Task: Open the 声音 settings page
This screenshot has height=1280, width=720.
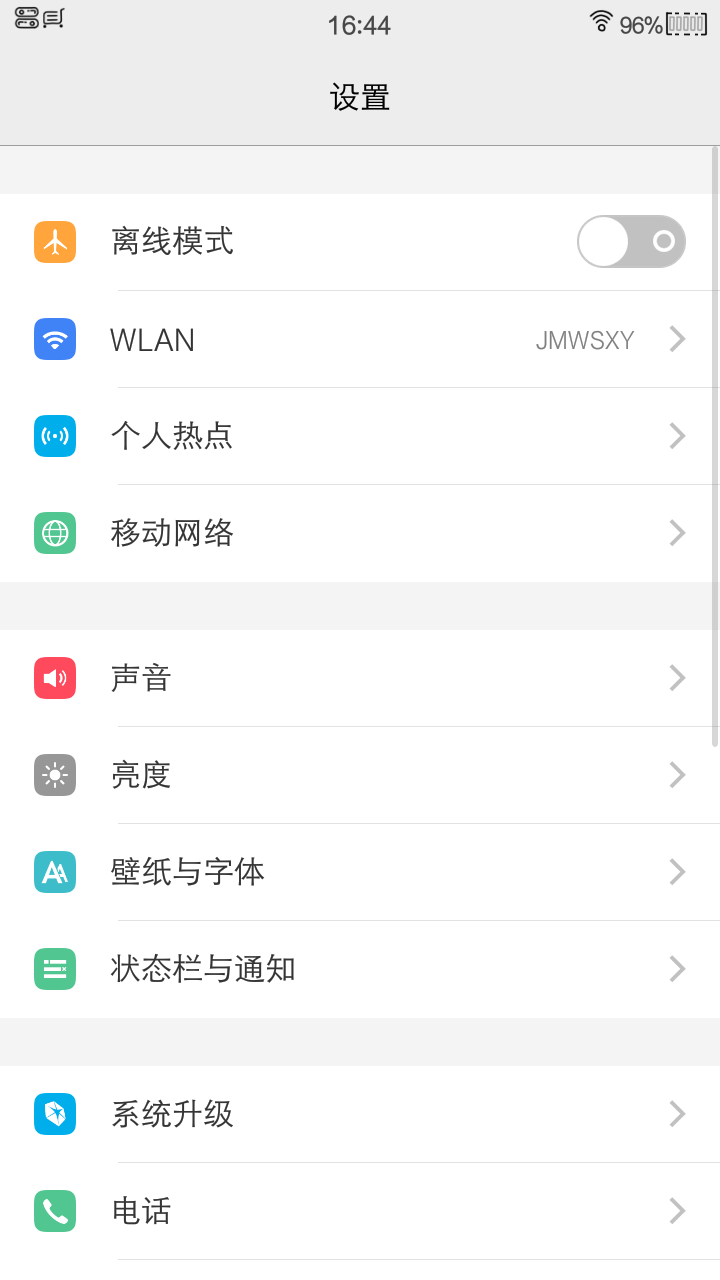Action: pos(360,677)
